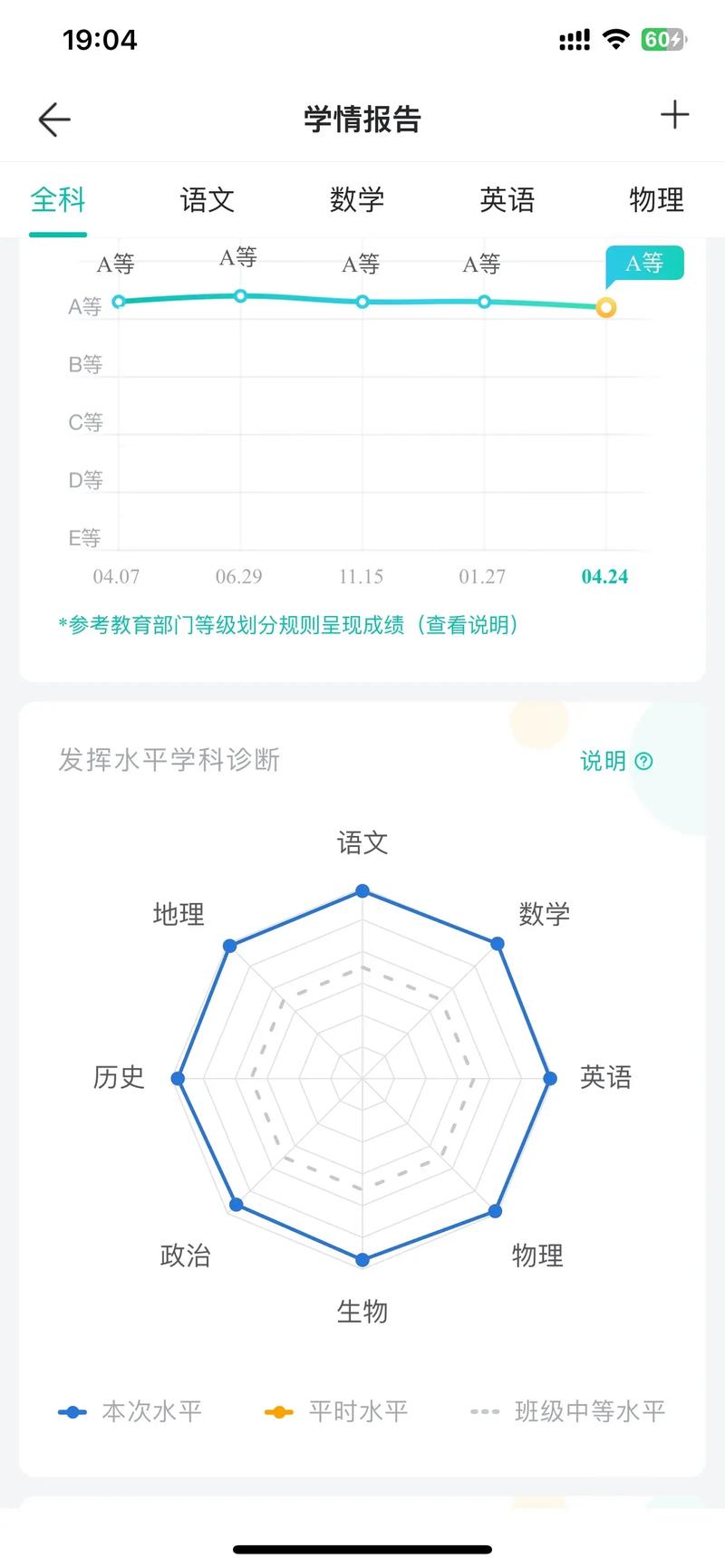Toggle the 班级中等水平 legend item
The height and width of the screenshot is (1568, 725).
click(x=568, y=1411)
